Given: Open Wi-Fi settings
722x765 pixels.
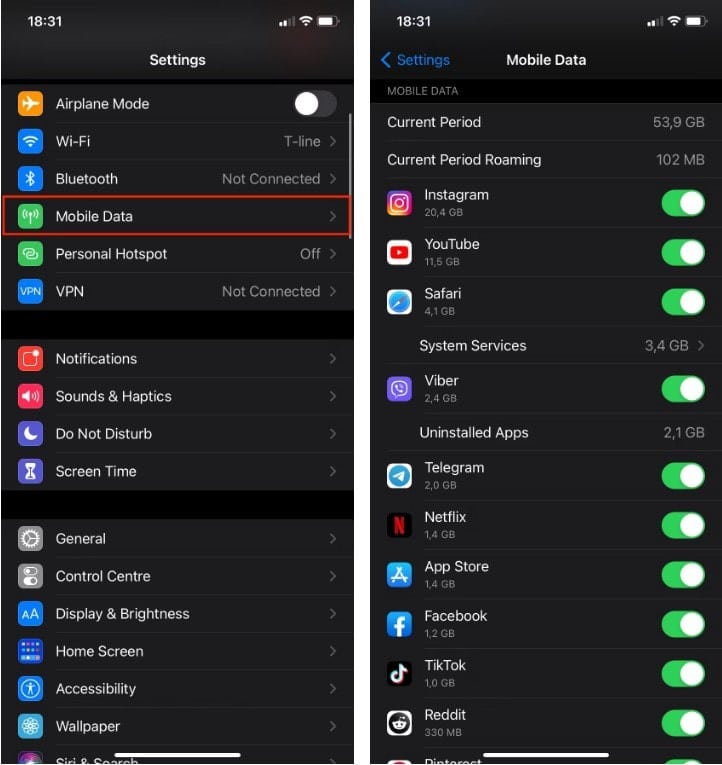Looking at the screenshot, I should (x=177, y=141).
